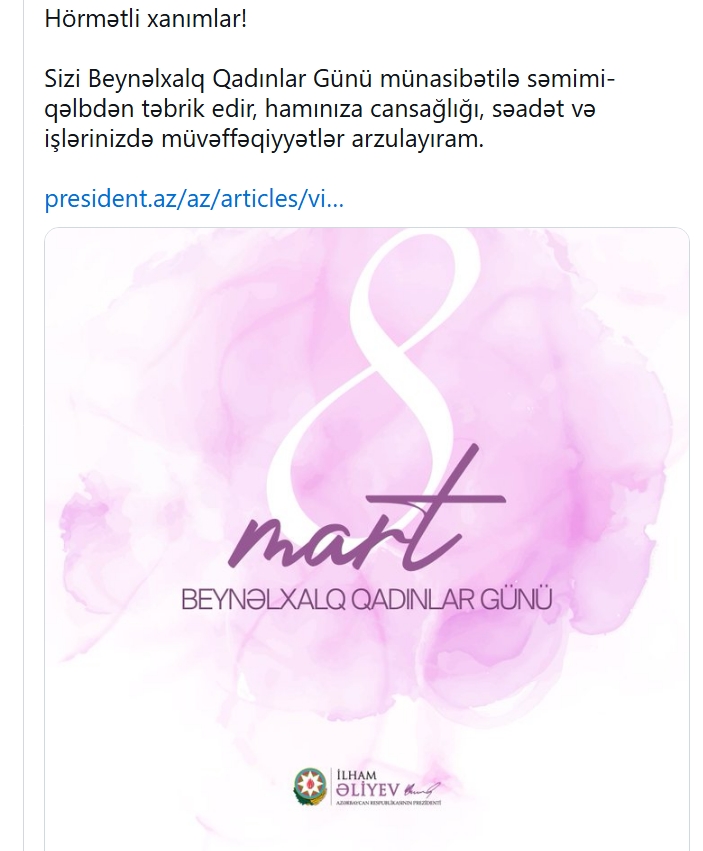This screenshot has height=851, width=703.
Task: Open the president.az article link
Action: (194, 198)
